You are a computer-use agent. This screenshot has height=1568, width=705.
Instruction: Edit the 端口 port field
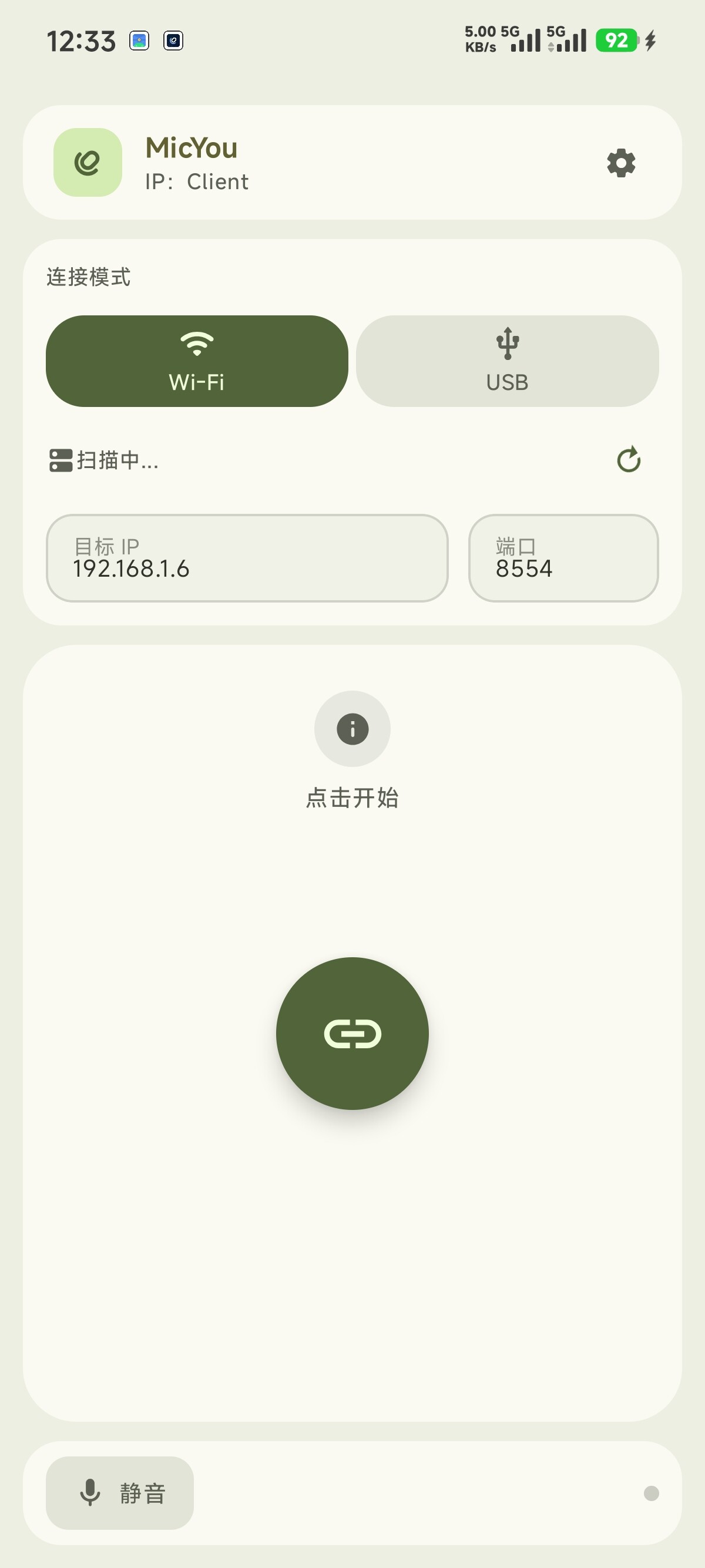(x=563, y=558)
